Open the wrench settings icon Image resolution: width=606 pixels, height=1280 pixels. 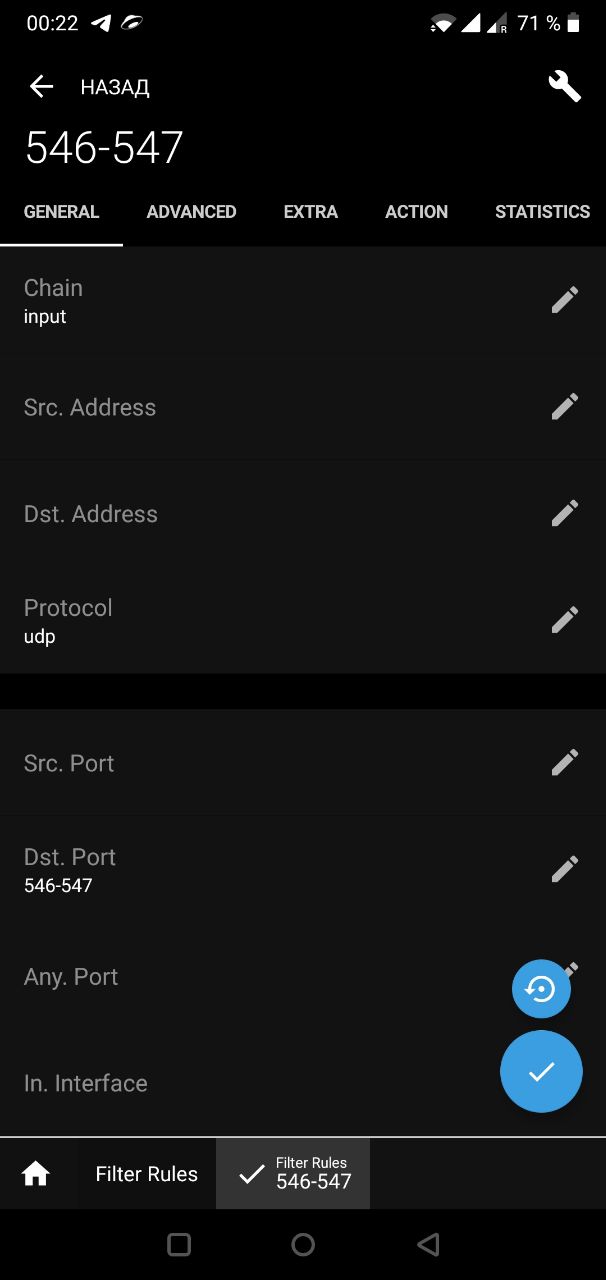coord(565,86)
